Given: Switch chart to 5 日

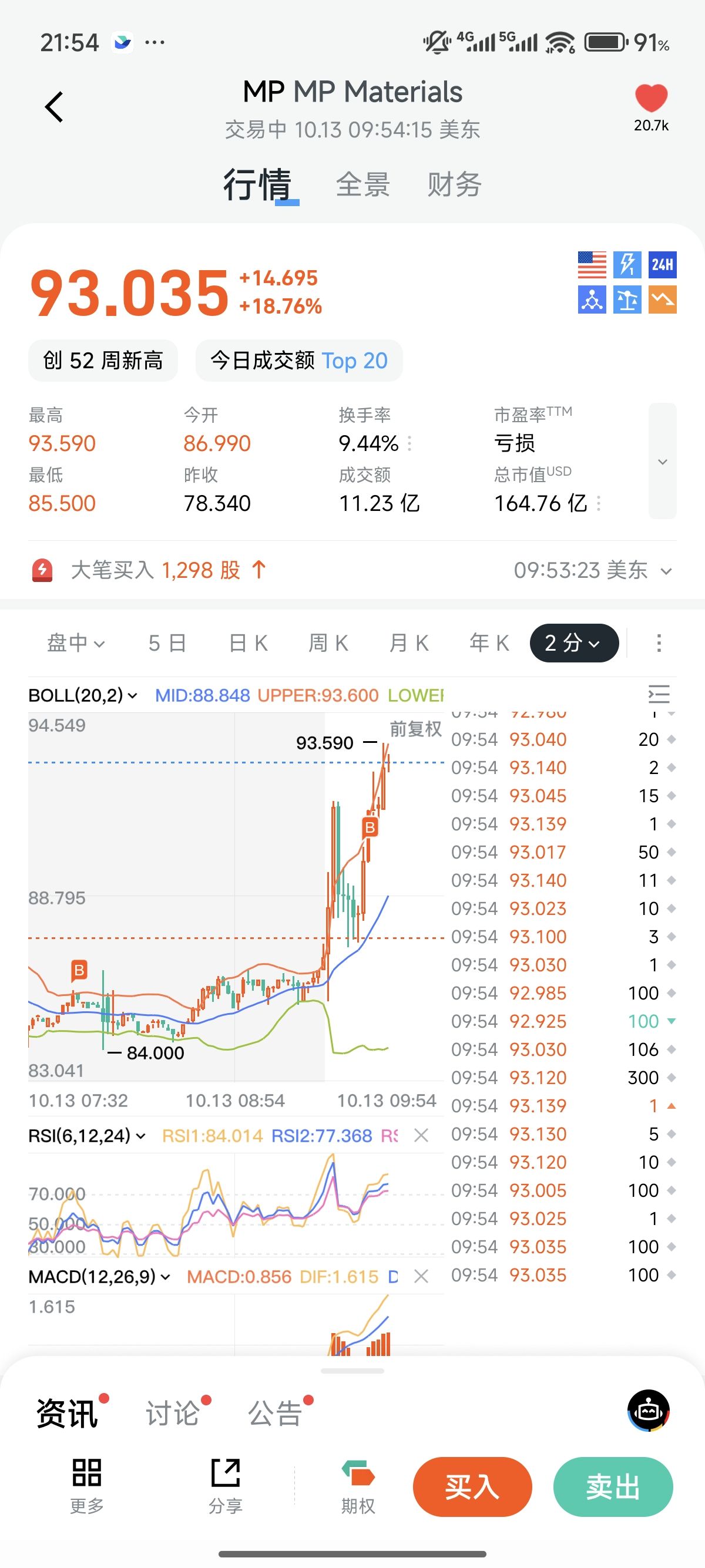Looking at the screenshot, I should (x=167, y=643).
